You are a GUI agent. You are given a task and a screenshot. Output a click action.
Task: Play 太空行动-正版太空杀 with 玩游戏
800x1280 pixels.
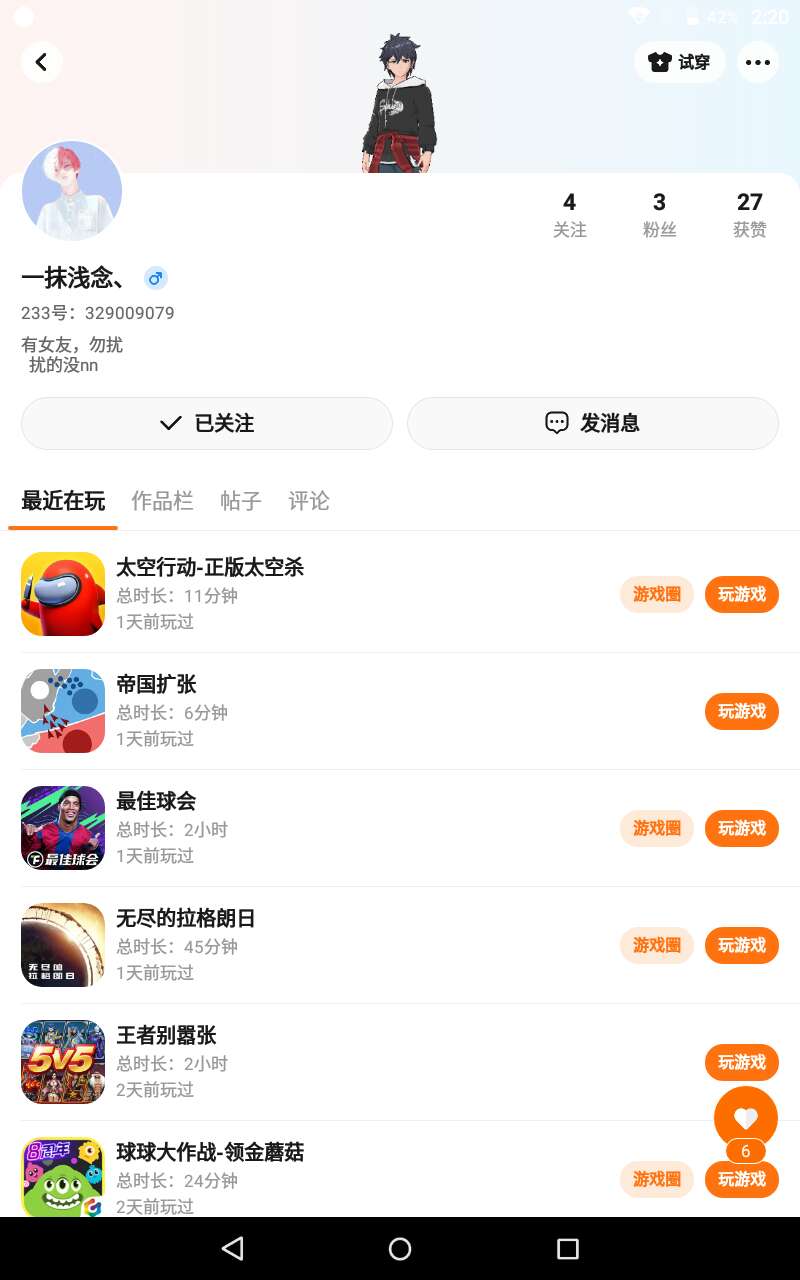click(x=742, y=595)
